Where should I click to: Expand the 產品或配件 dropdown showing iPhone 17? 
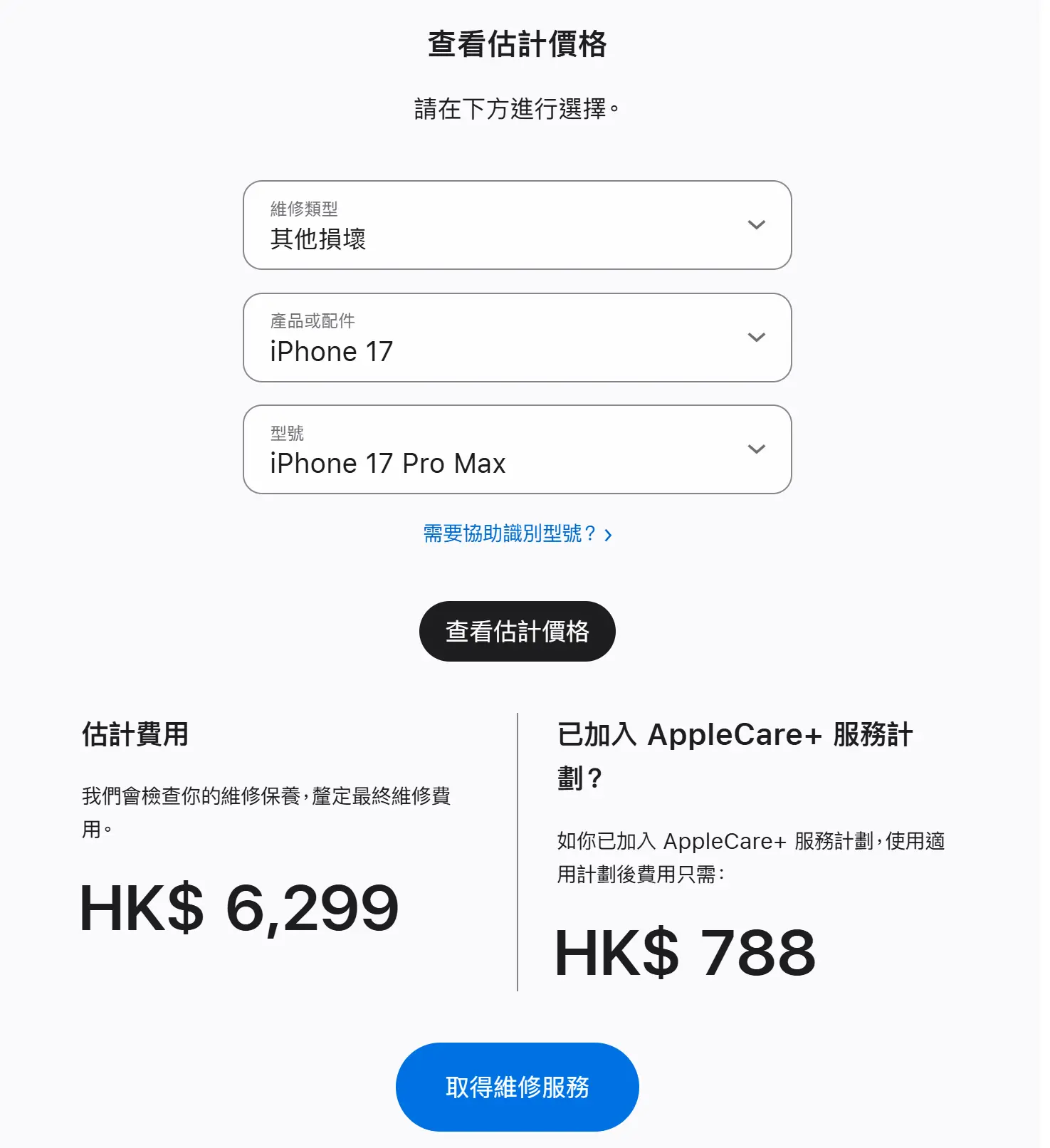point(517,338)
